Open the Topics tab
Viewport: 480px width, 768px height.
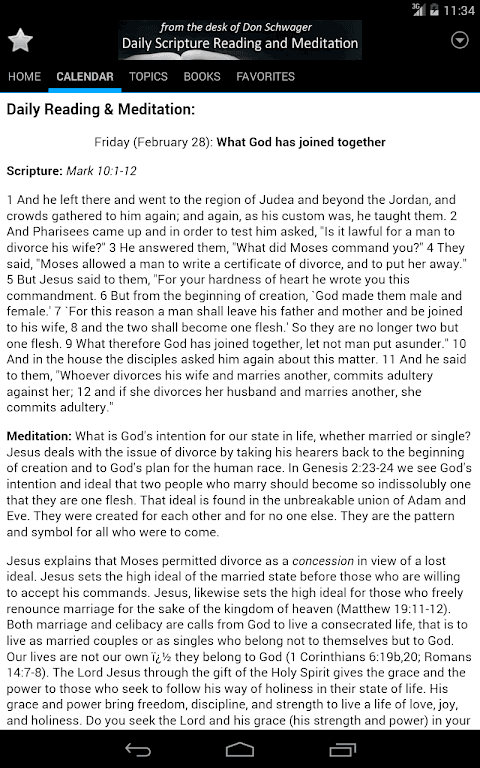click(x=148, y=76)
